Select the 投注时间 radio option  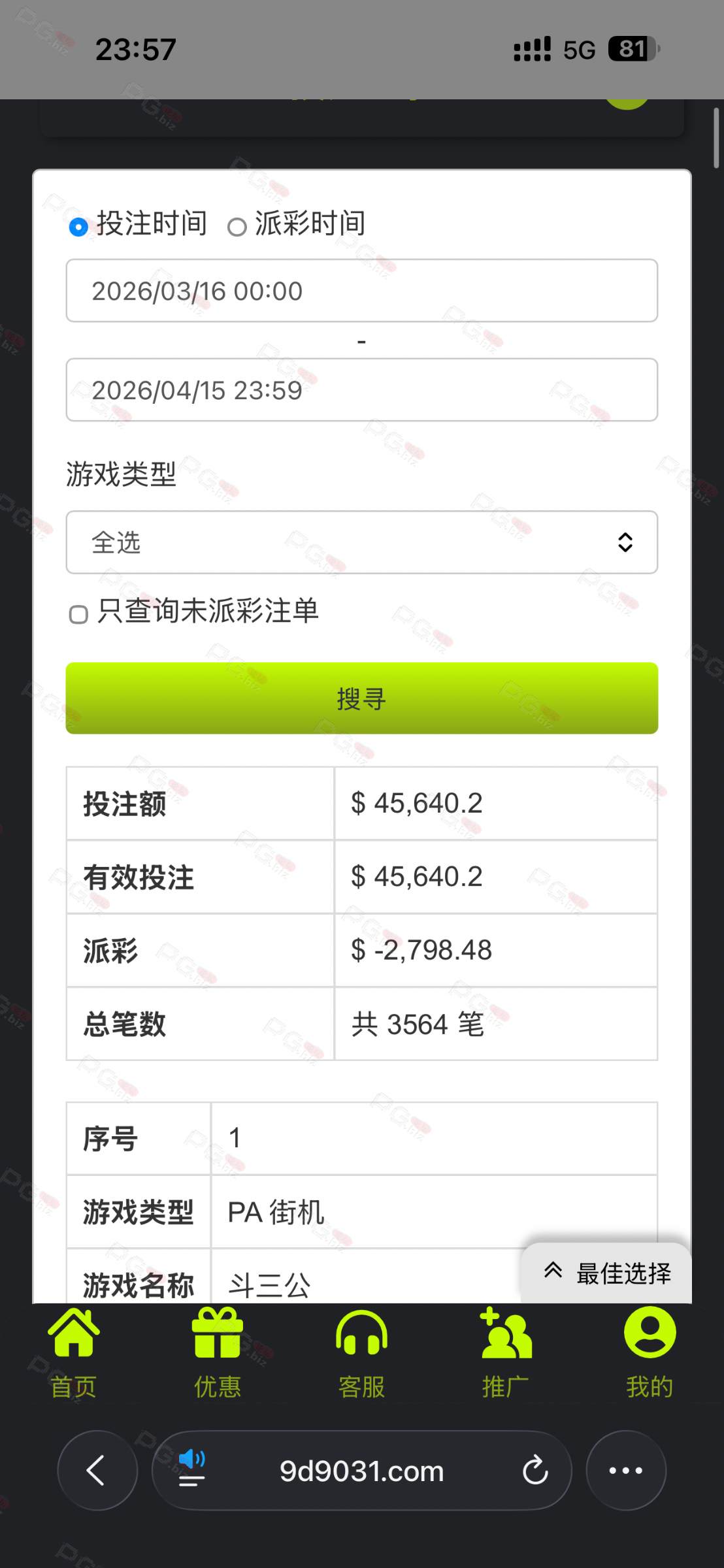78,227
